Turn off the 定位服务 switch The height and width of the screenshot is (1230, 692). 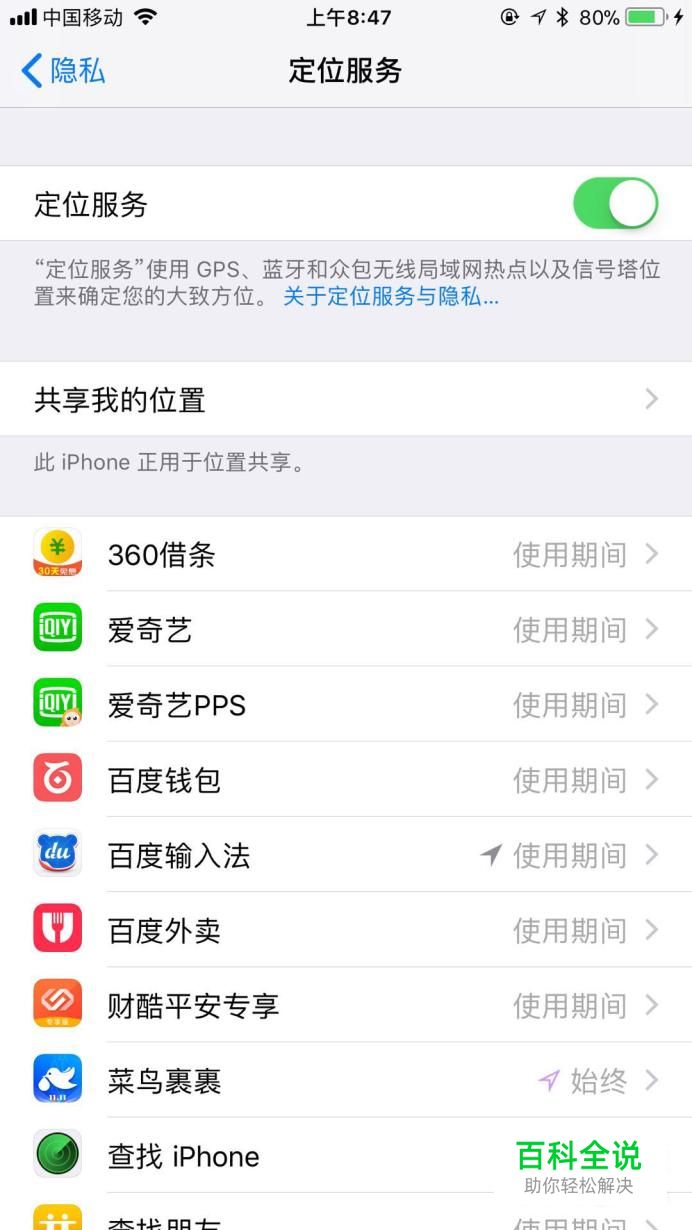(x=615, y=204)
